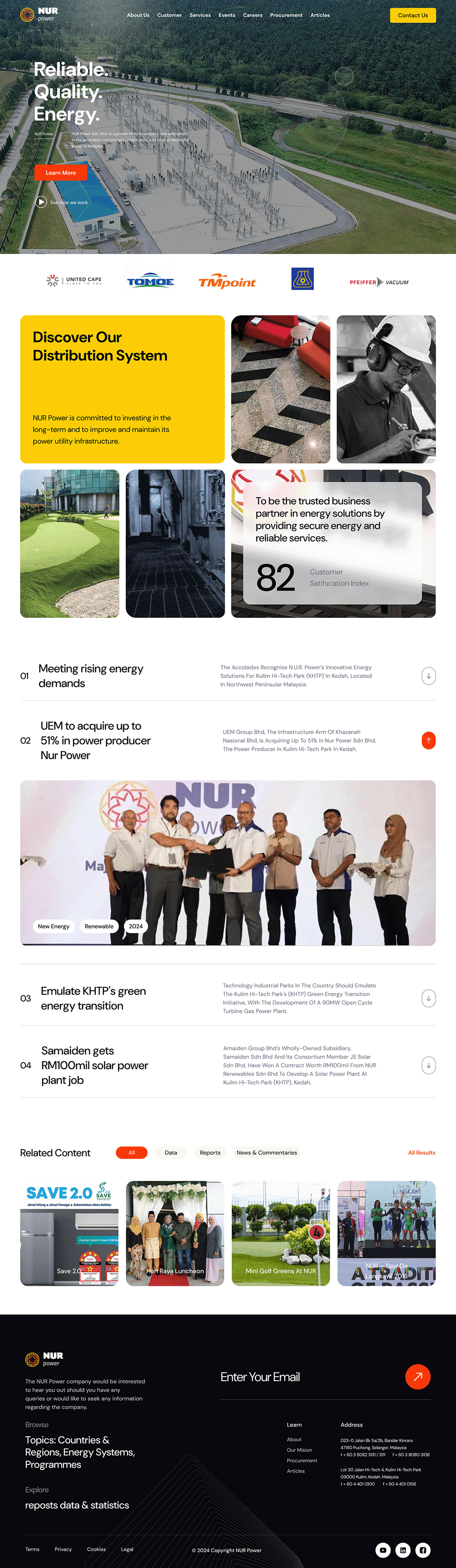This screenshot has width=456, height=1568.
Task: Play the See how we work video
Action: [x=41, y=202]
